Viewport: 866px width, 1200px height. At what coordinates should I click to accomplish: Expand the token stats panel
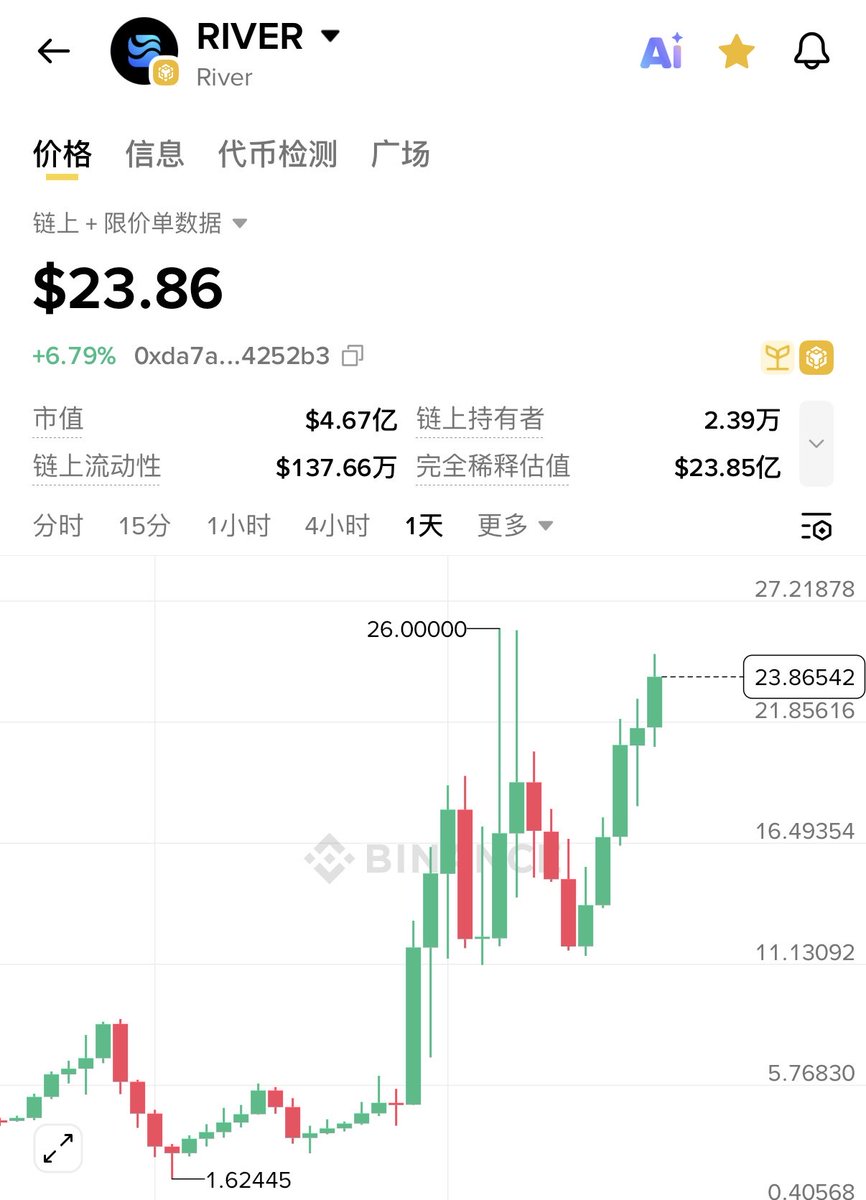816,443
